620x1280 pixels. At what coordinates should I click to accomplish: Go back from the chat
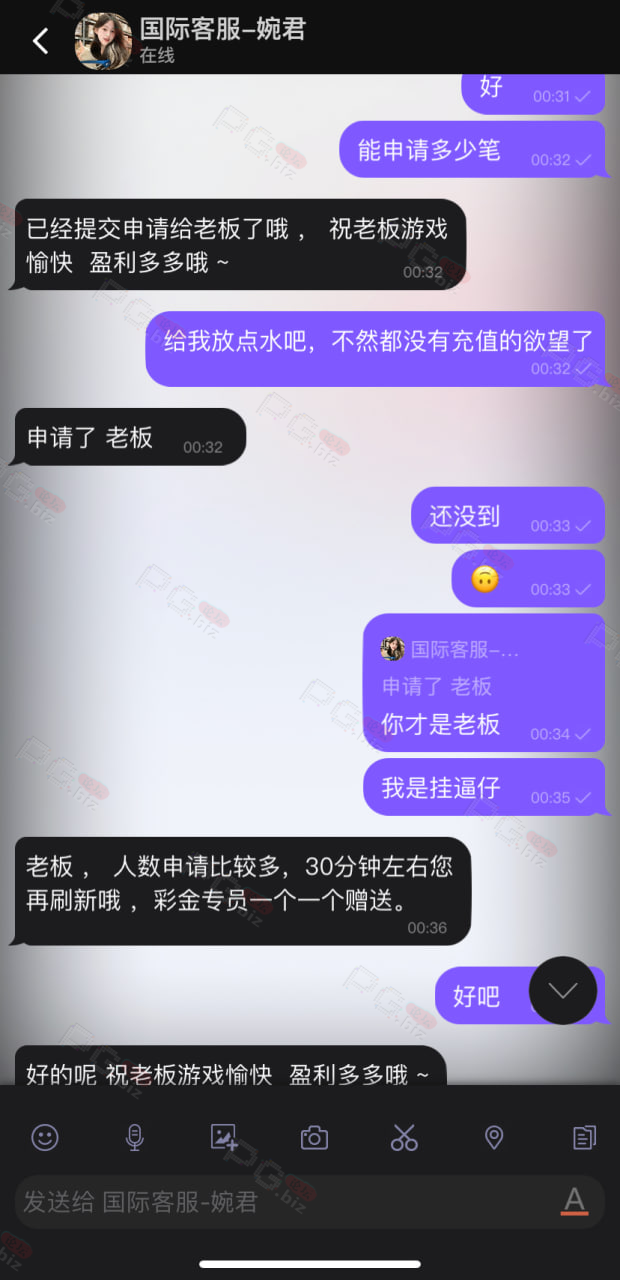tap(40, 41)
